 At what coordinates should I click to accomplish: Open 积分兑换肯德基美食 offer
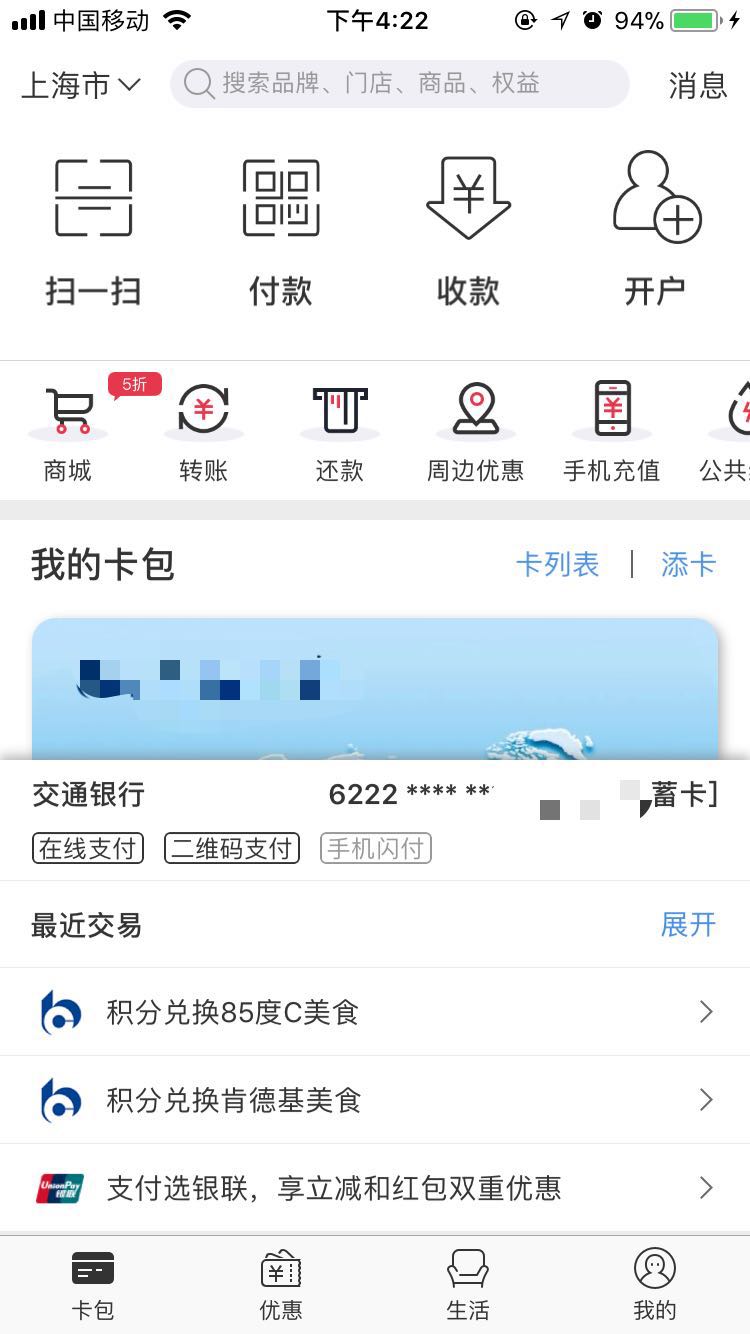click(375, 1100)
